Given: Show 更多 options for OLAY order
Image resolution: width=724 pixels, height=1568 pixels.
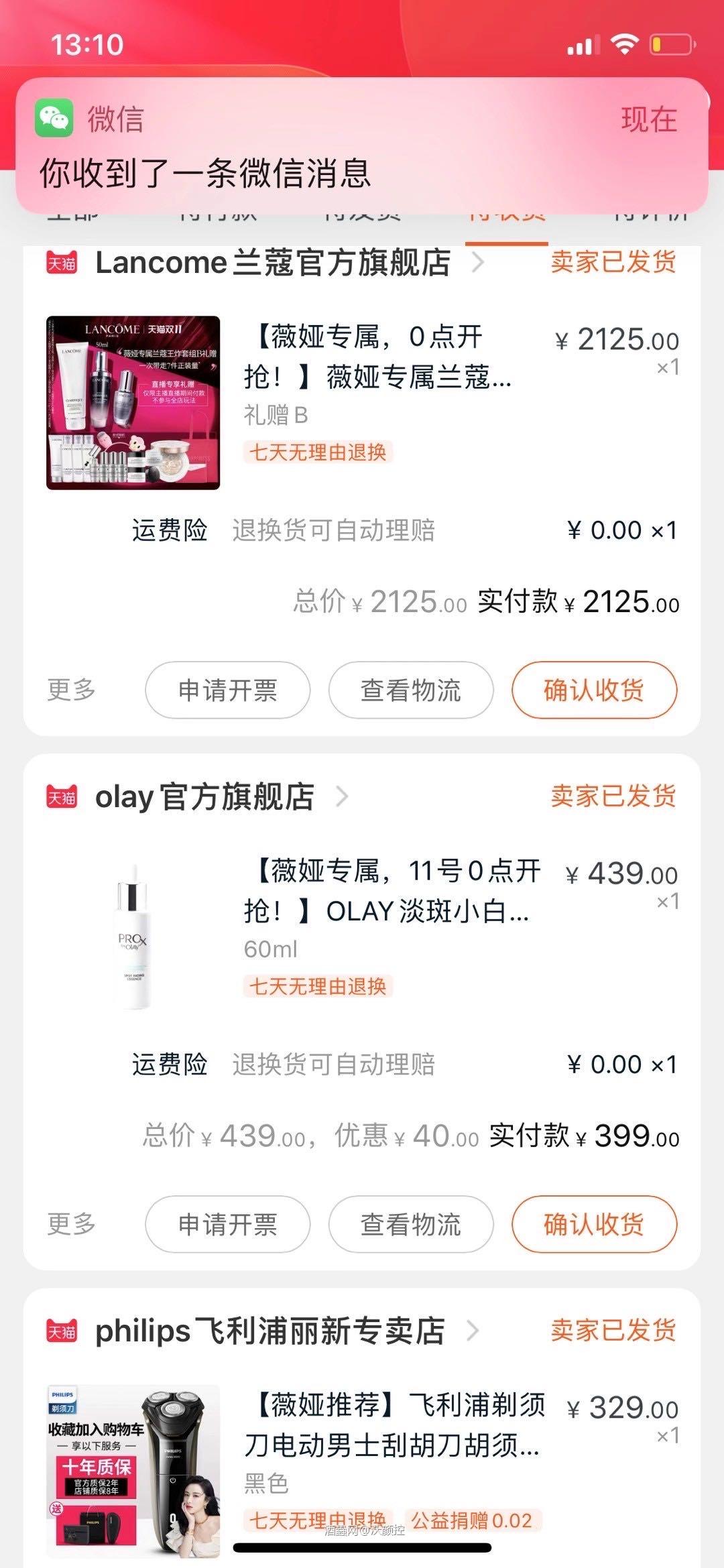Looking at the screenshot, I should coord(71,1224).
